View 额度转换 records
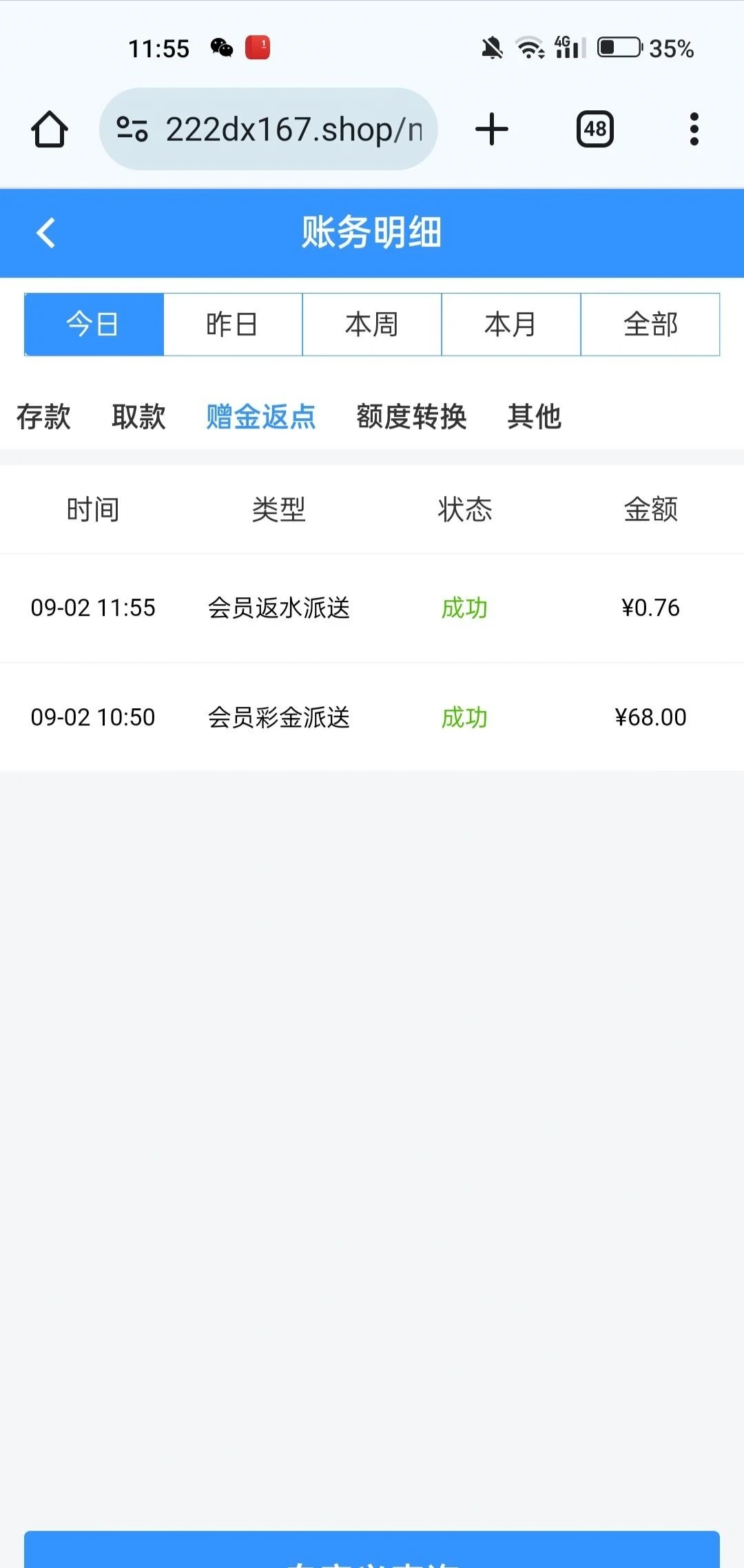The height and width of the screenshot is (1568, 744). coord(411,417)
